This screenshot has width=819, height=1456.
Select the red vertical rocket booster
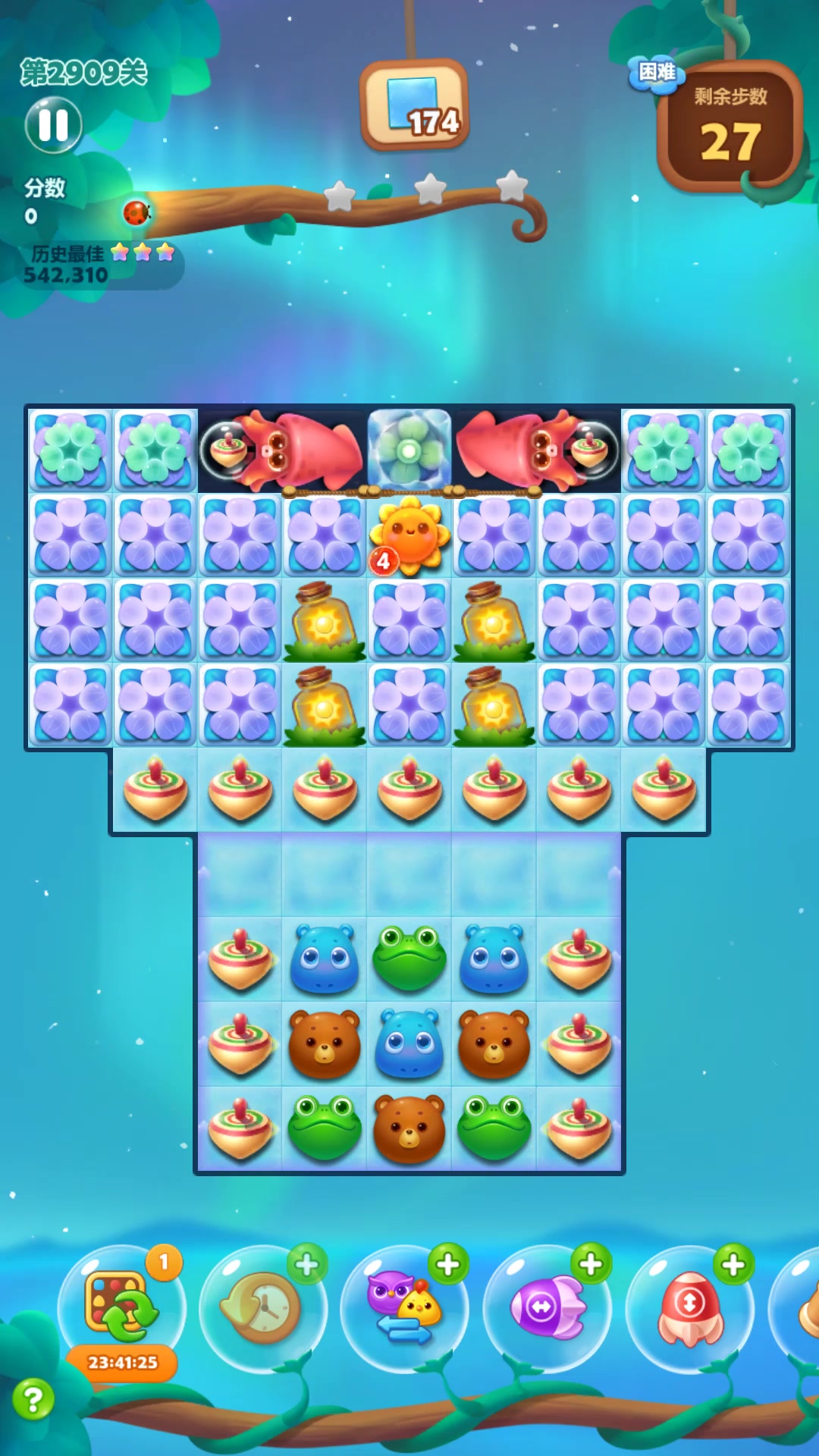(x=689, y=1307)
